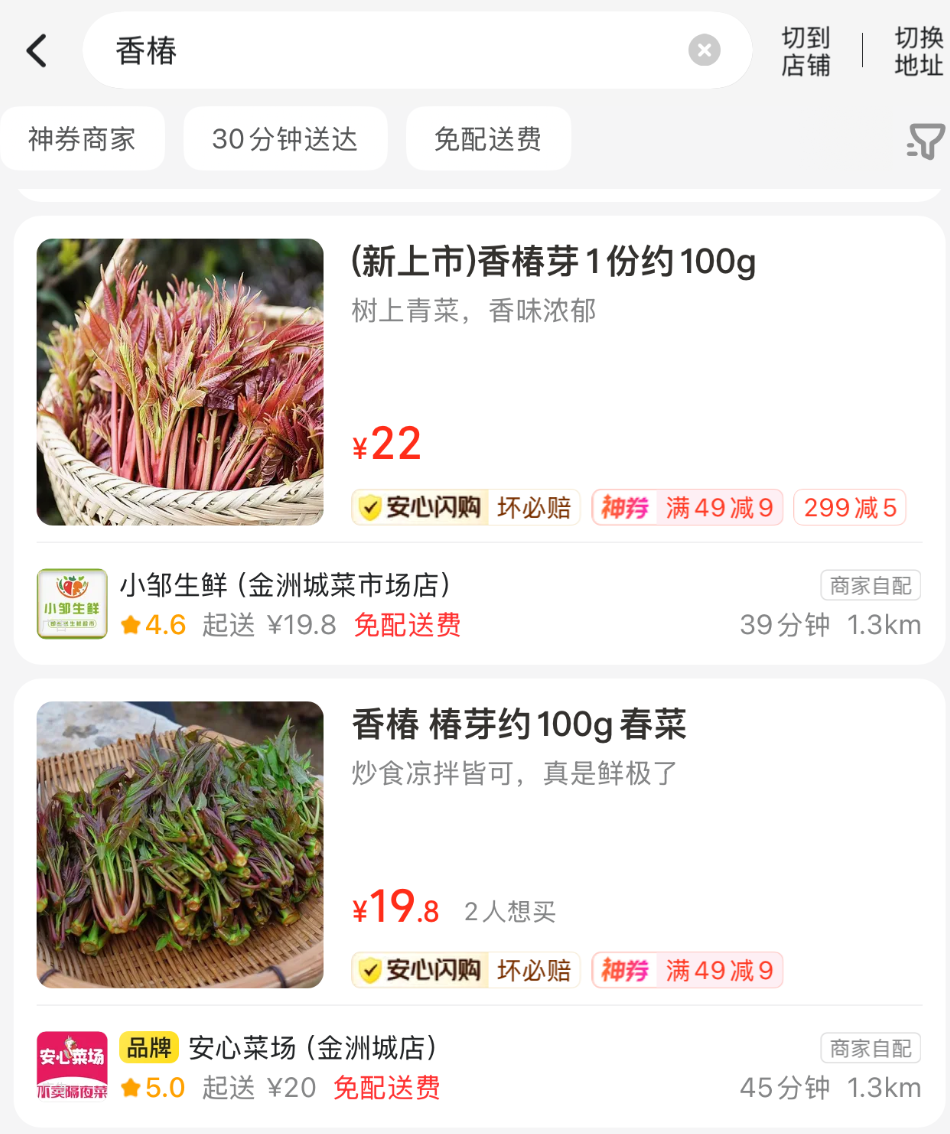
Task: Visit 小邹生鲜 (金洲城菜市场店) store
Action: (x=285, y=585)
